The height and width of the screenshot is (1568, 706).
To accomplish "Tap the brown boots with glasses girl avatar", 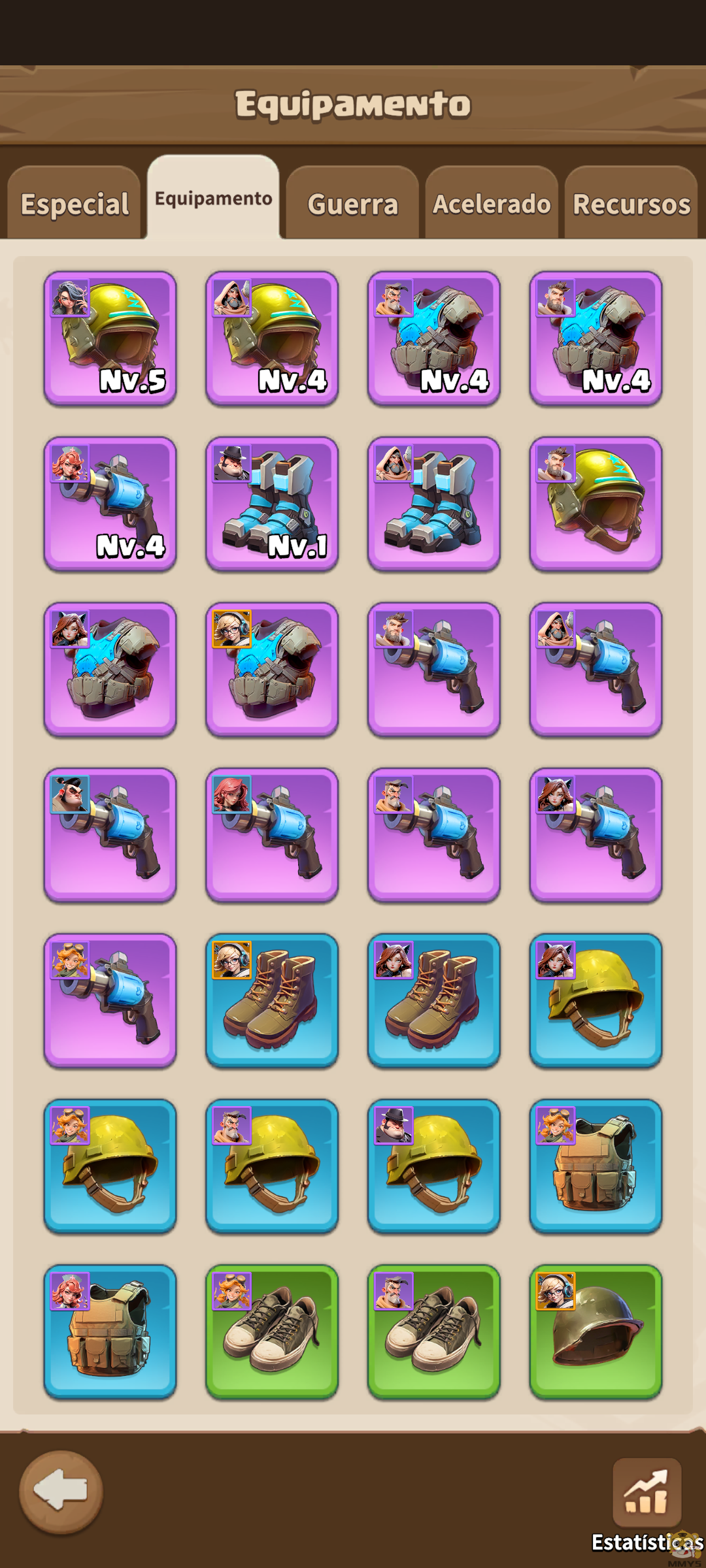I will tap(272, 1000).
